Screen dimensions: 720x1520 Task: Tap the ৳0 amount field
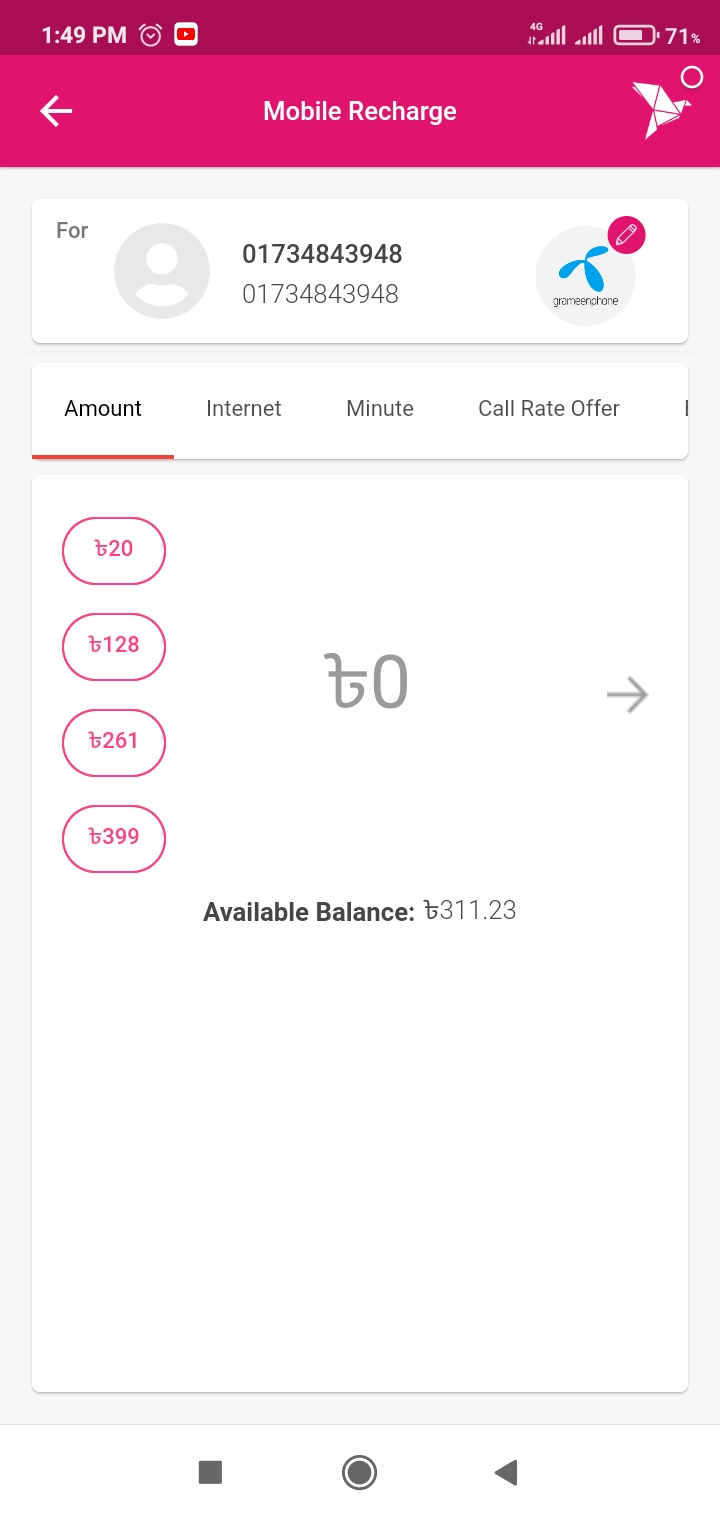(367, 682)
